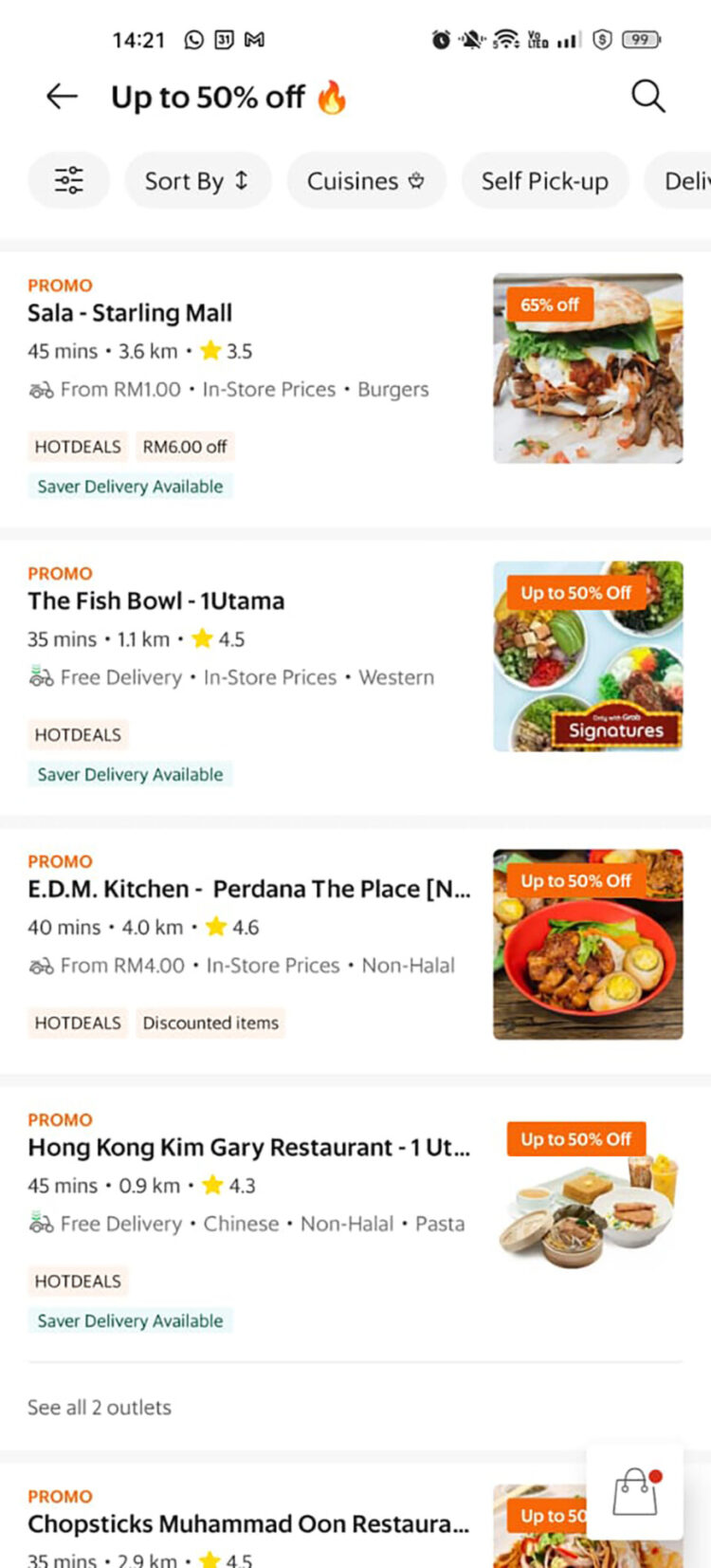
Task: Open the Sort By dropdown
Action: 197,180
